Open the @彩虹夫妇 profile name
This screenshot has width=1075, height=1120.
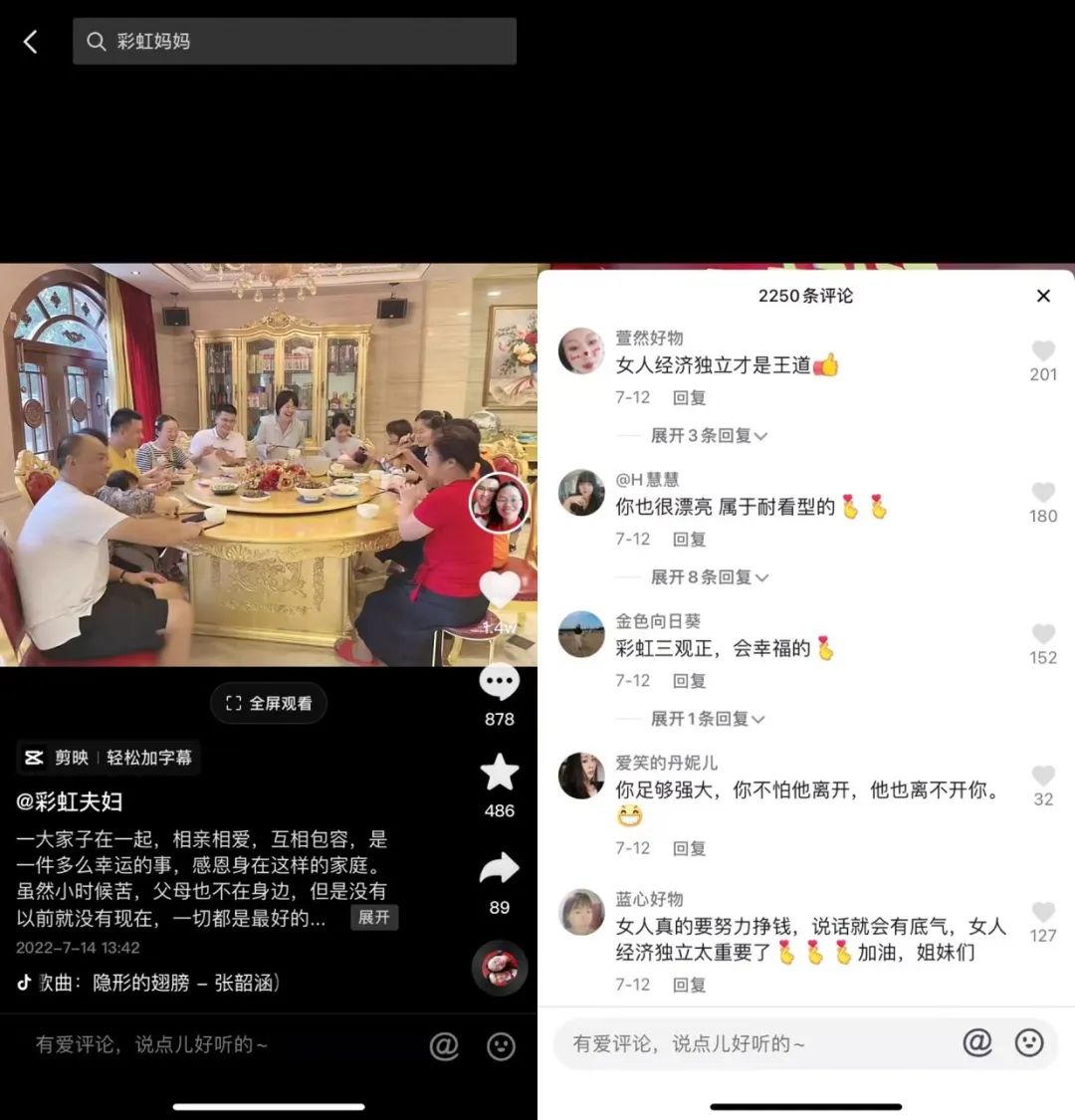coord(70,801)
